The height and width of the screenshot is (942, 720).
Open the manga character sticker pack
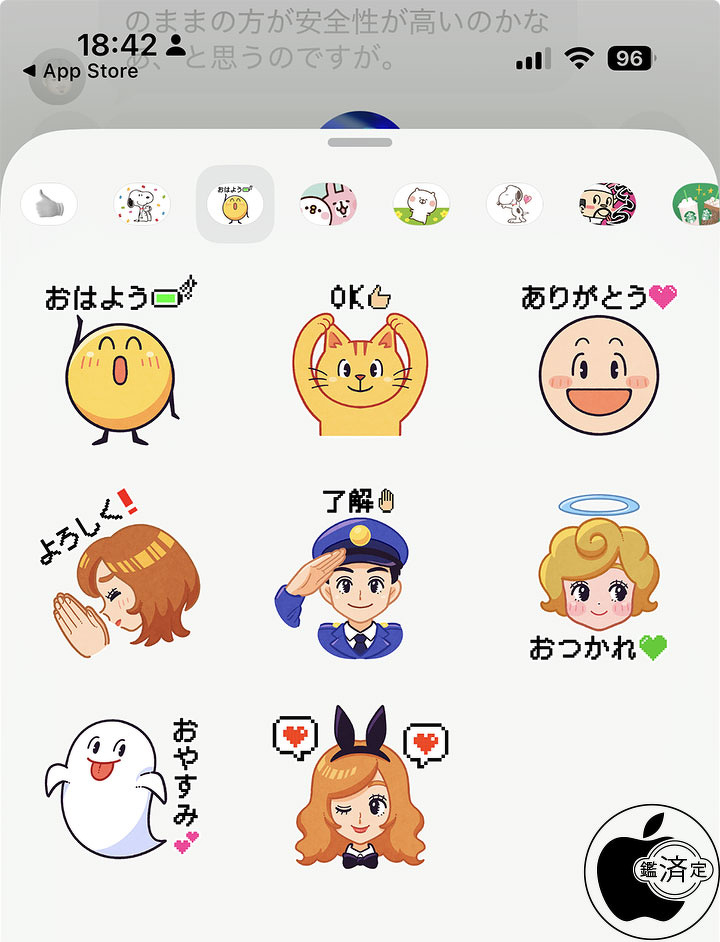click(x=607, y=204)
